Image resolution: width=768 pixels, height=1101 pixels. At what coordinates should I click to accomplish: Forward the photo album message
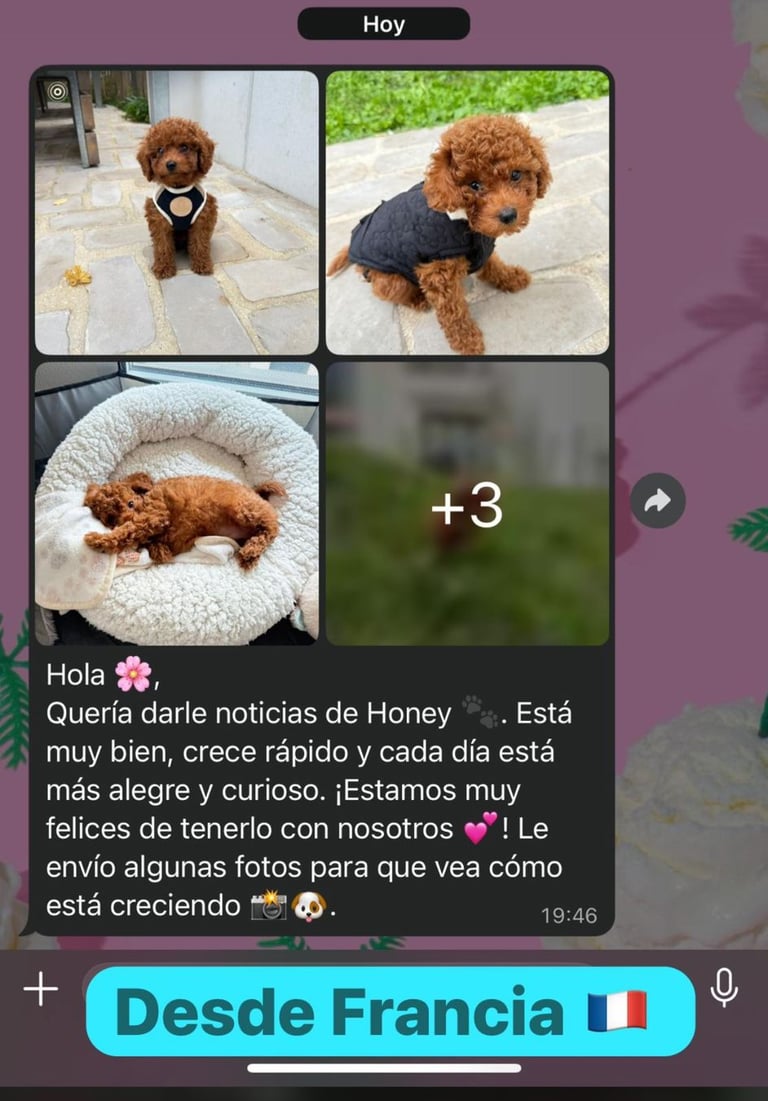658,501
